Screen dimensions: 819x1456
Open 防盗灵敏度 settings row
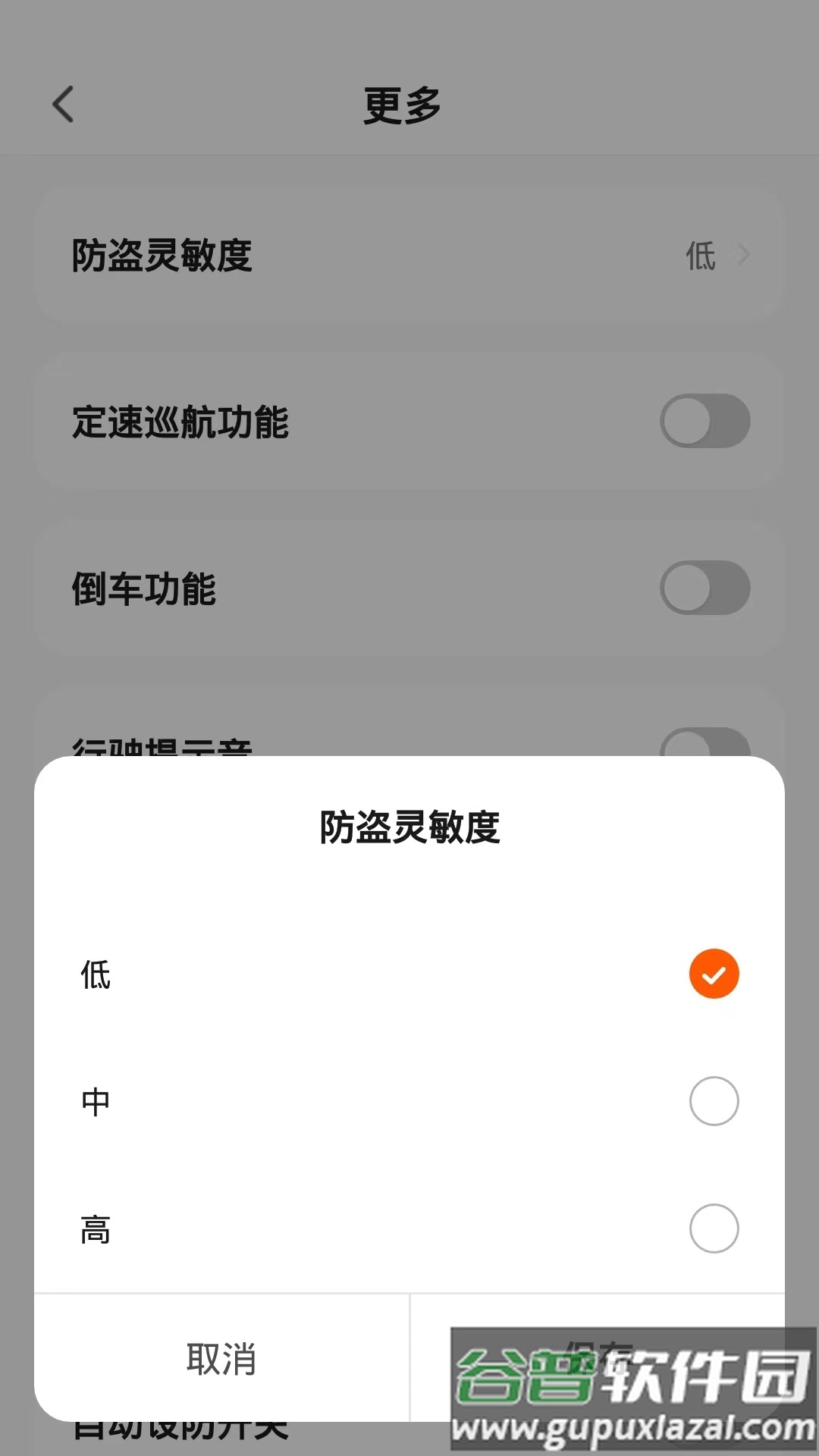[x=409, y=254]
